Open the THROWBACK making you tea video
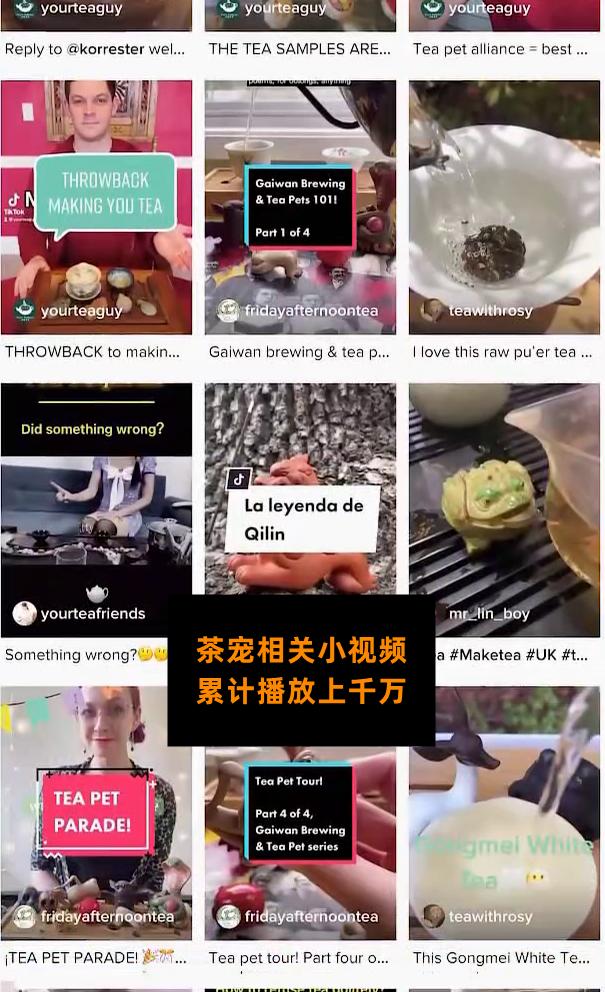The image size is (605, 992). click(x=96, y=207)
